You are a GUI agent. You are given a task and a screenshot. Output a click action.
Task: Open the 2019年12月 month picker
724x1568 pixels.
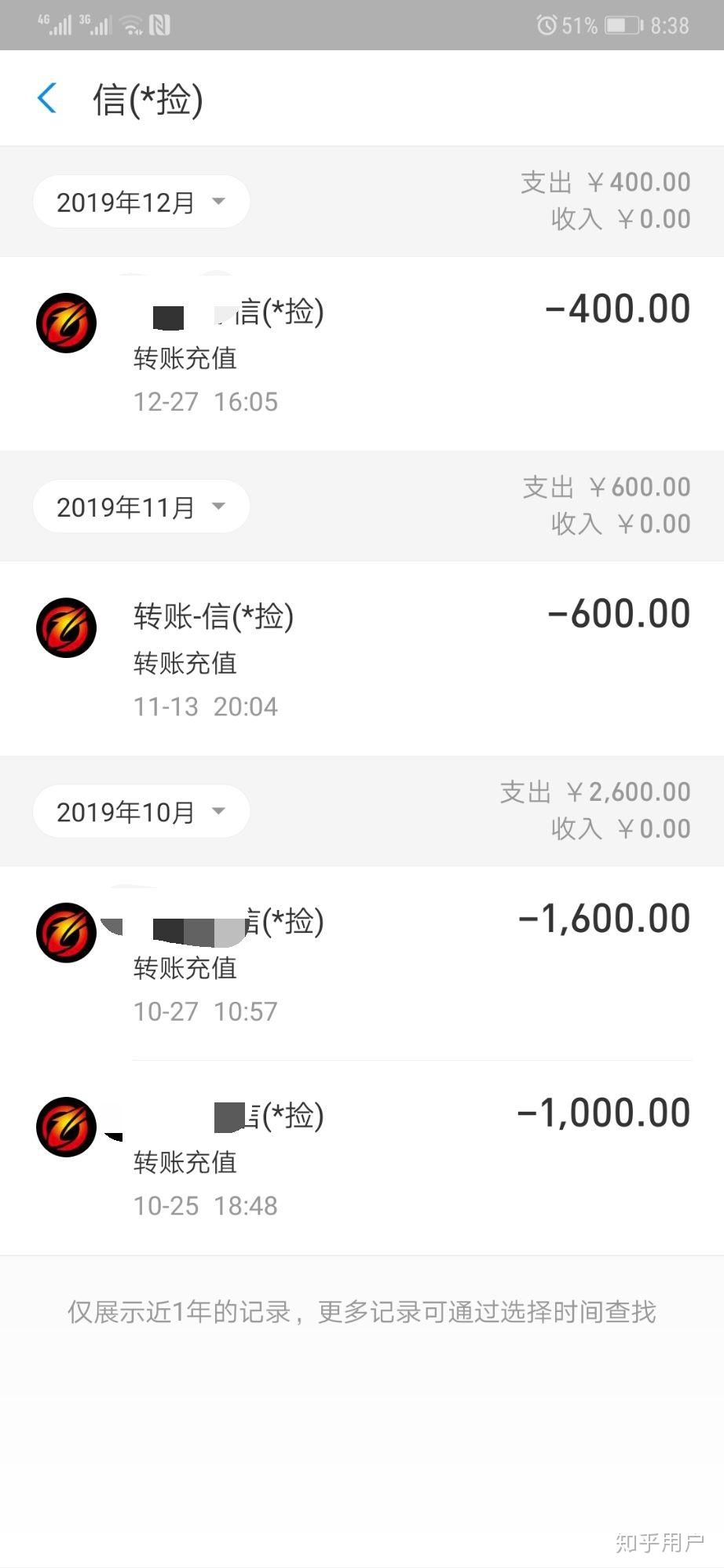(x=141, y=203)
